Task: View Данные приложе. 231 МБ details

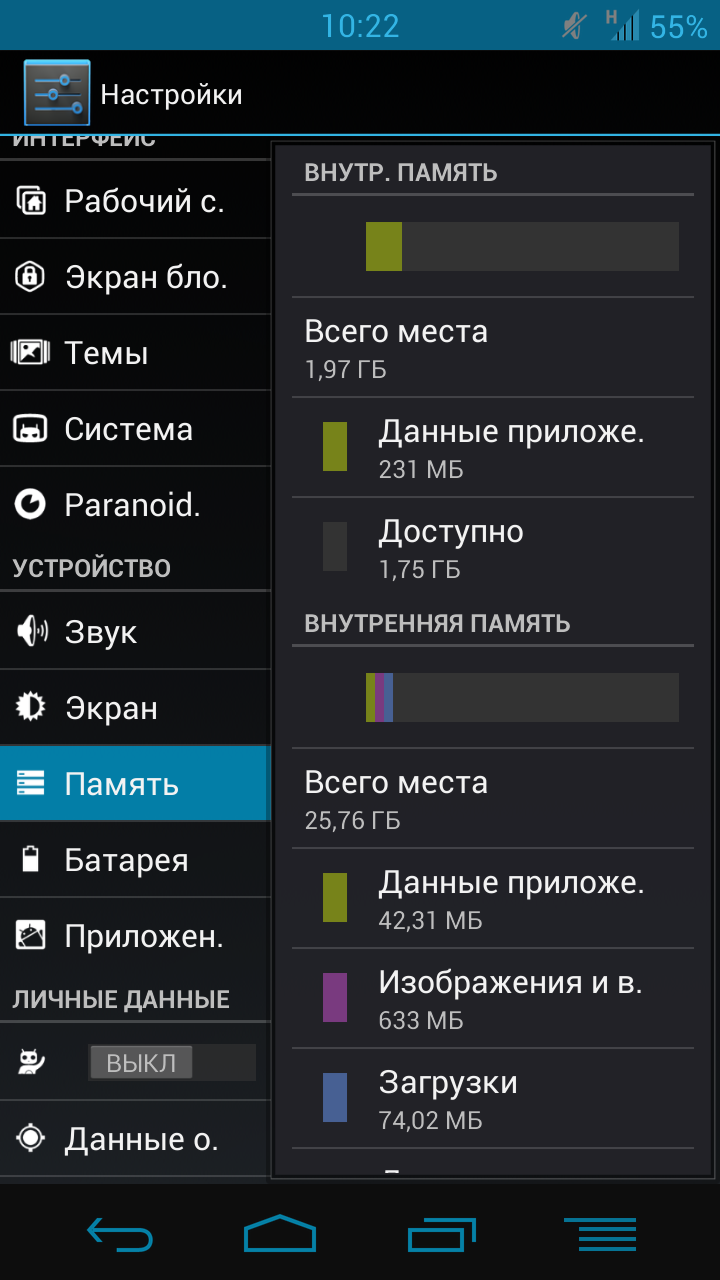Action: 493,448
